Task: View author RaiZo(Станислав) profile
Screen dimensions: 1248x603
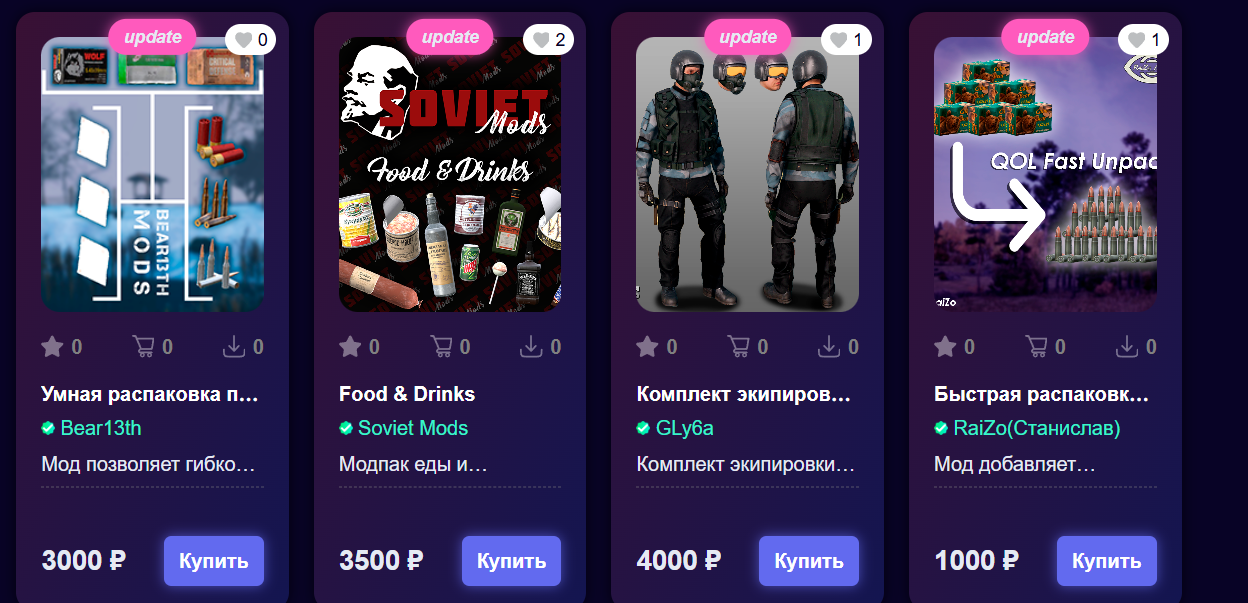Action: [1036, 428]
